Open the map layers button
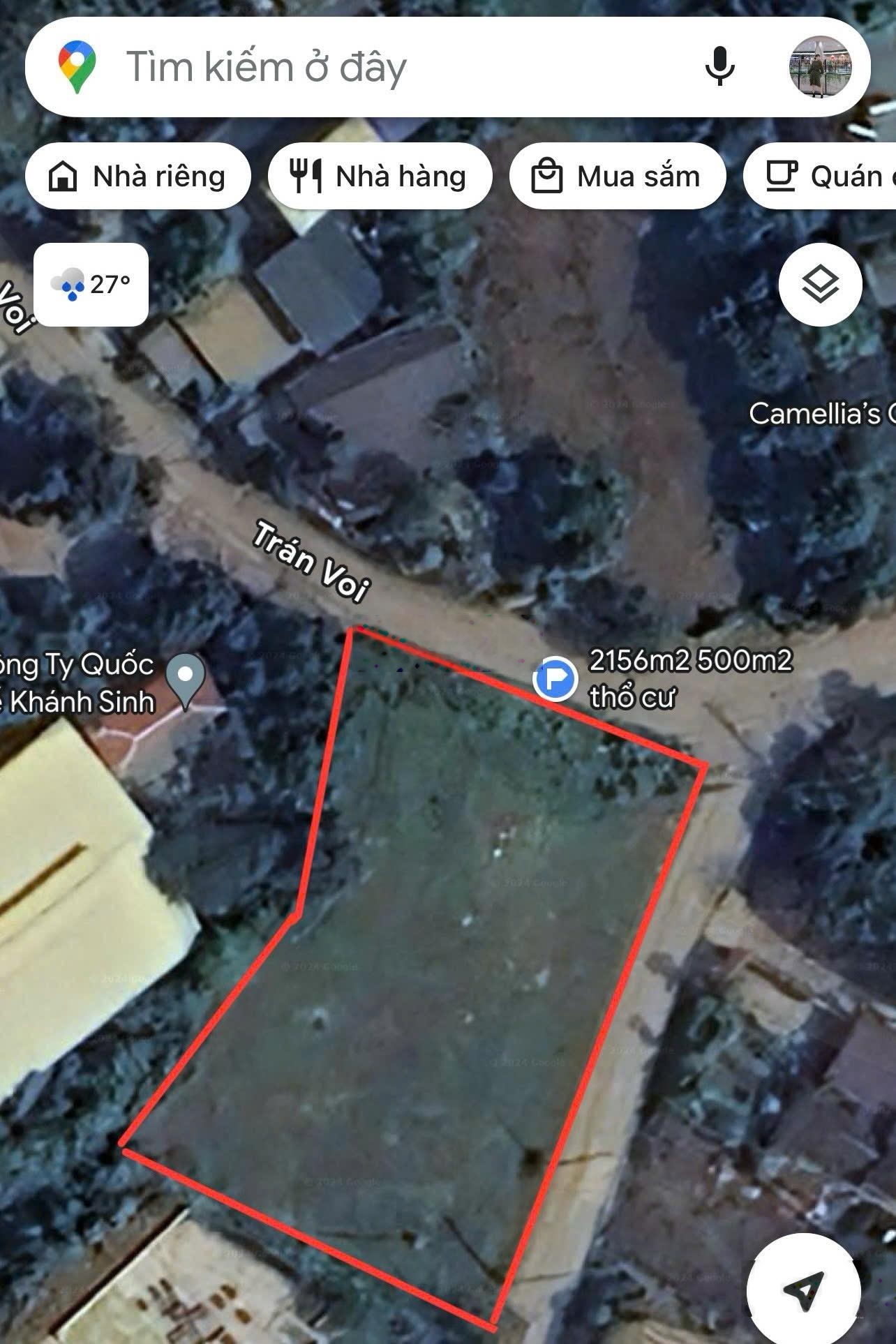The image size is (896, 1344). coord(820,285)
